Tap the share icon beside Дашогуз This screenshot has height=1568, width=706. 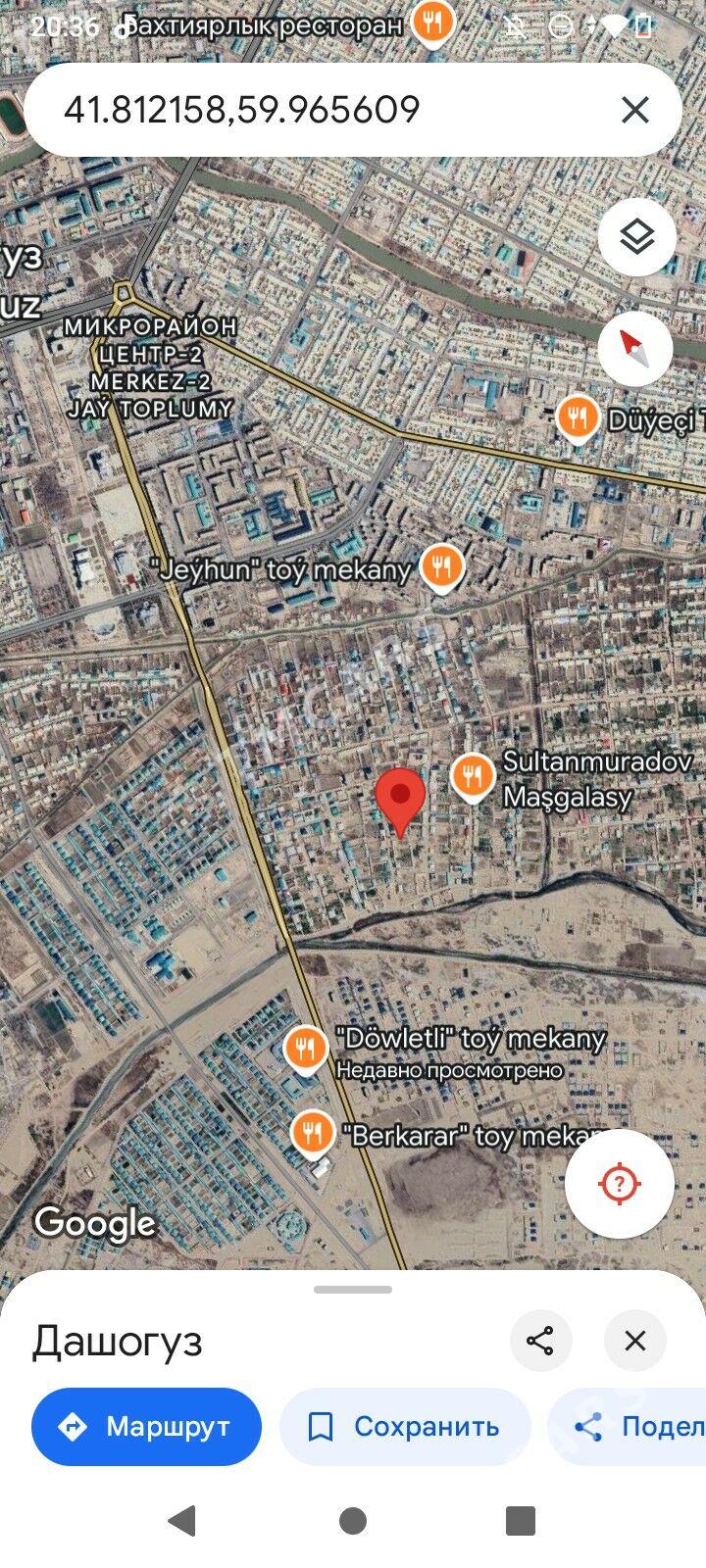[x=540, y=1340]
